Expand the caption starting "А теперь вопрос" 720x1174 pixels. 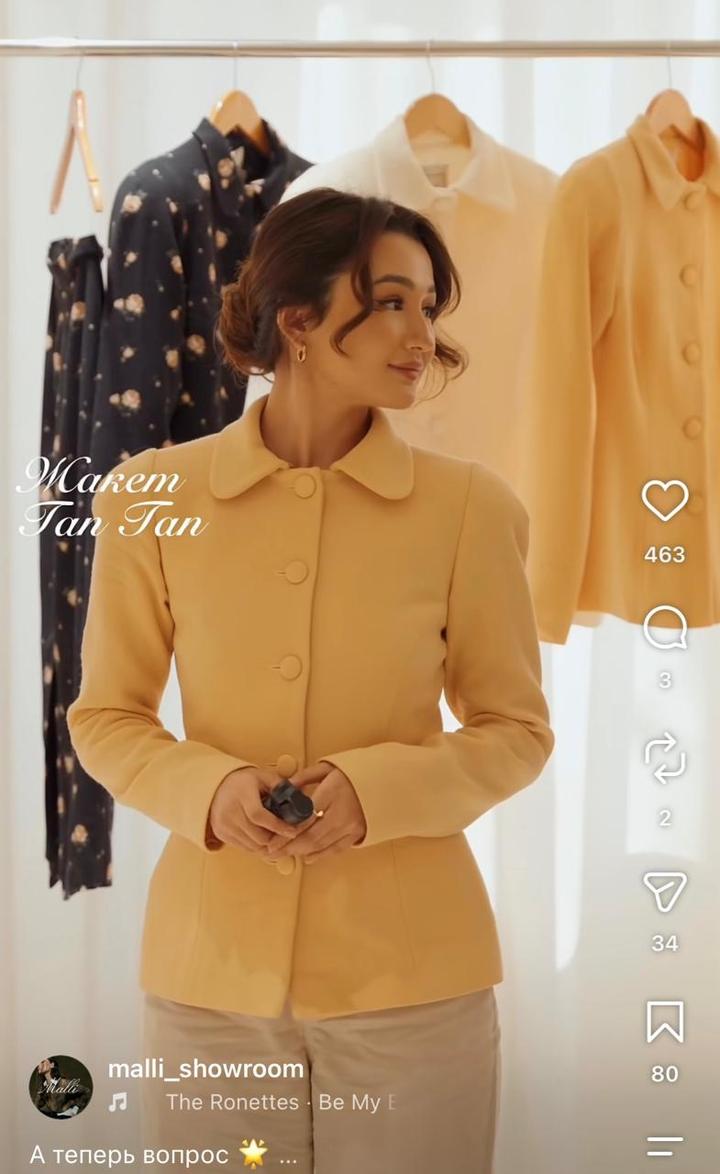click(163, 1155)
